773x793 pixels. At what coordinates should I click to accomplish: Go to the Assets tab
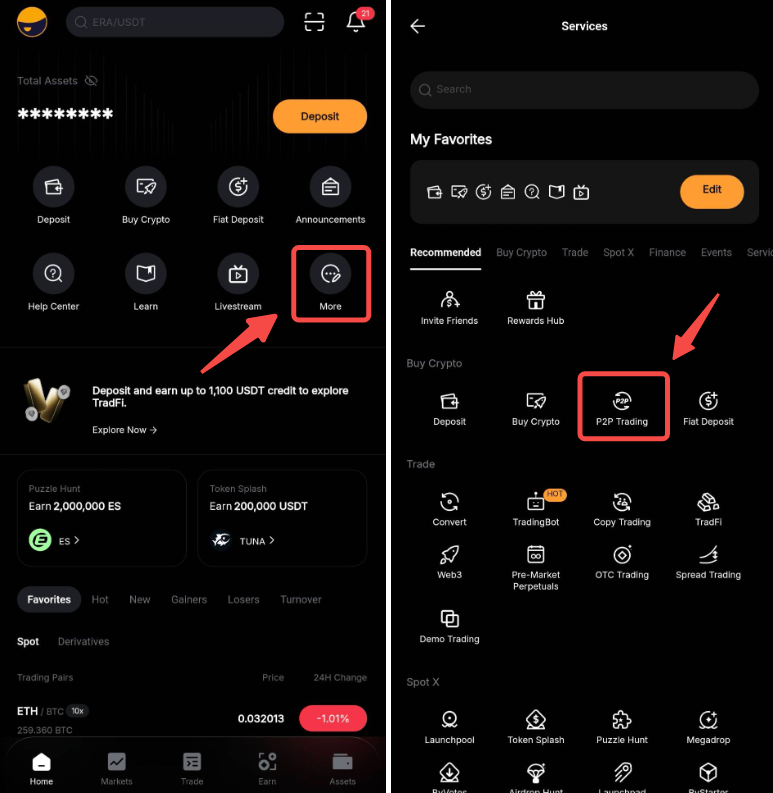pos(342,769)
